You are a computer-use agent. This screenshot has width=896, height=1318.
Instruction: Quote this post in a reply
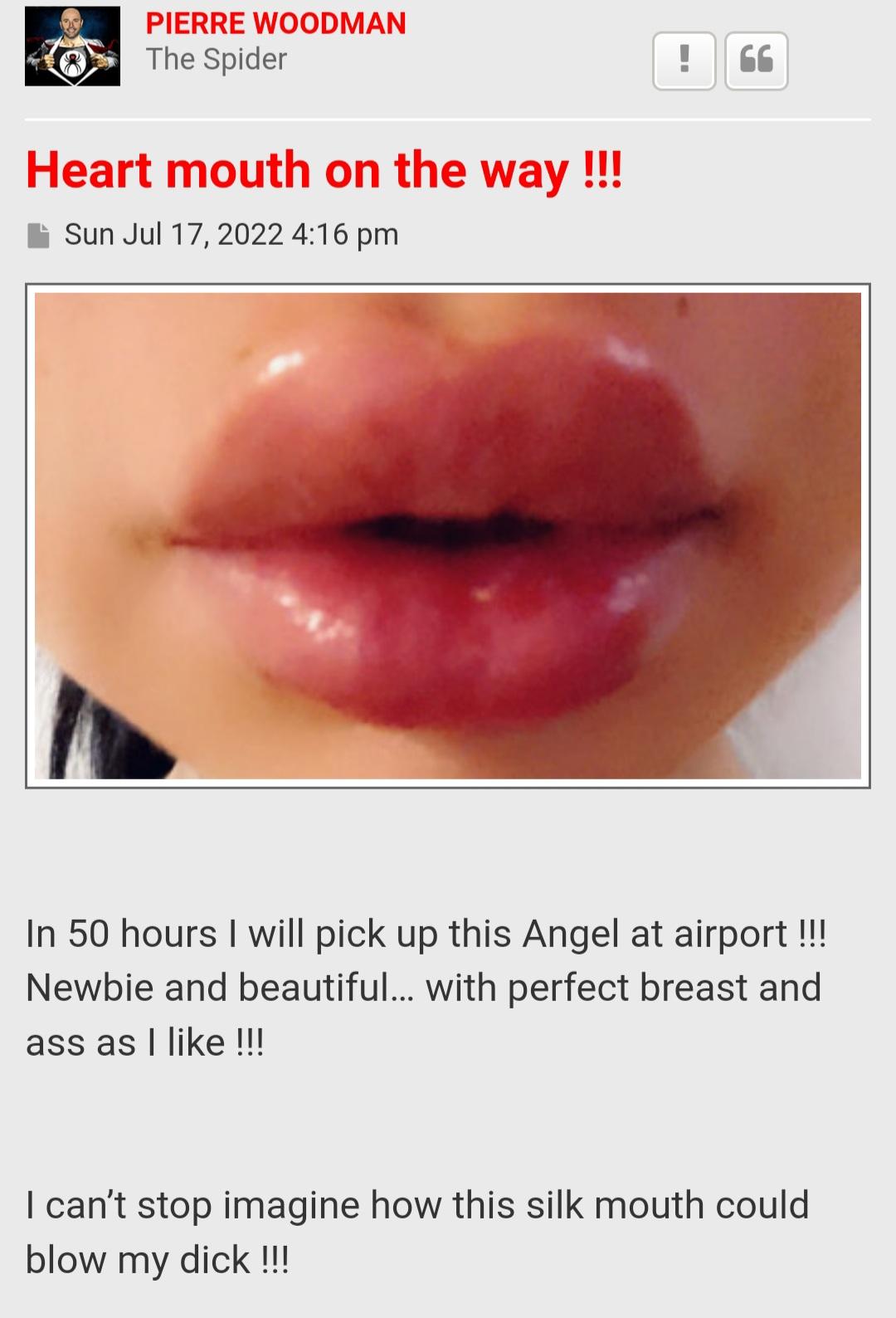(756, 61)
